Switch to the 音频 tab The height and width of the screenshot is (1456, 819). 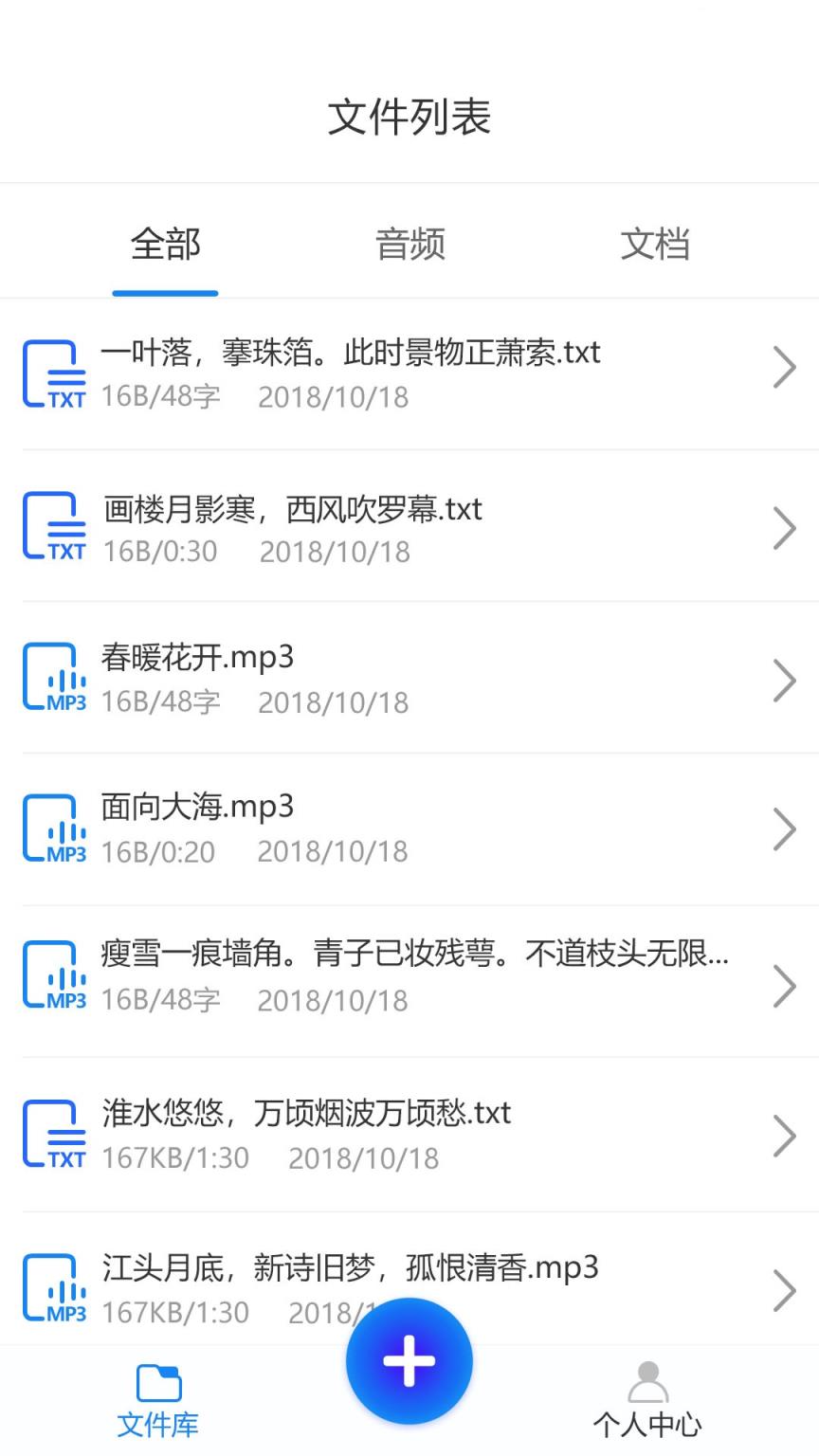coord(409,244)
